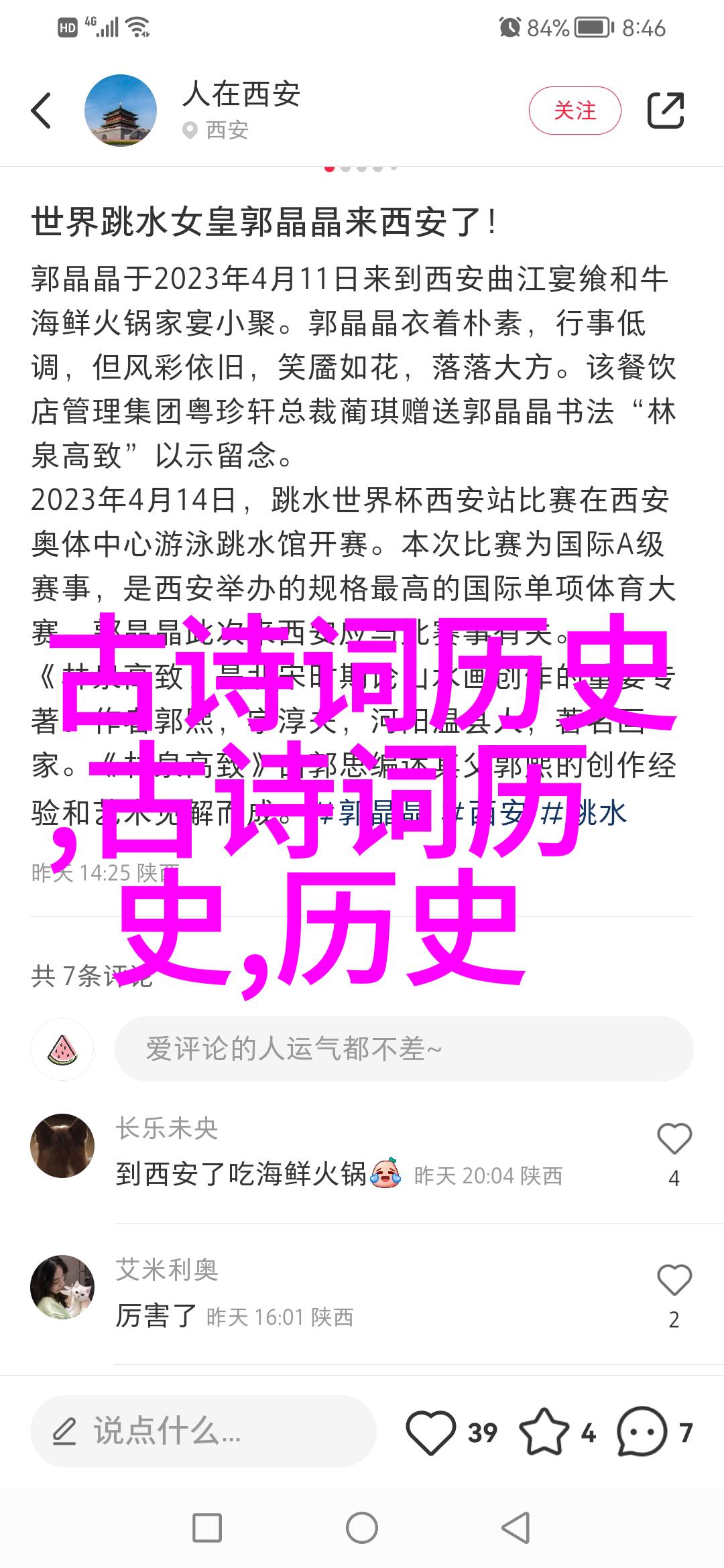
Task: Go back using the top-left arrow
Action: click(x=42, y=111)
